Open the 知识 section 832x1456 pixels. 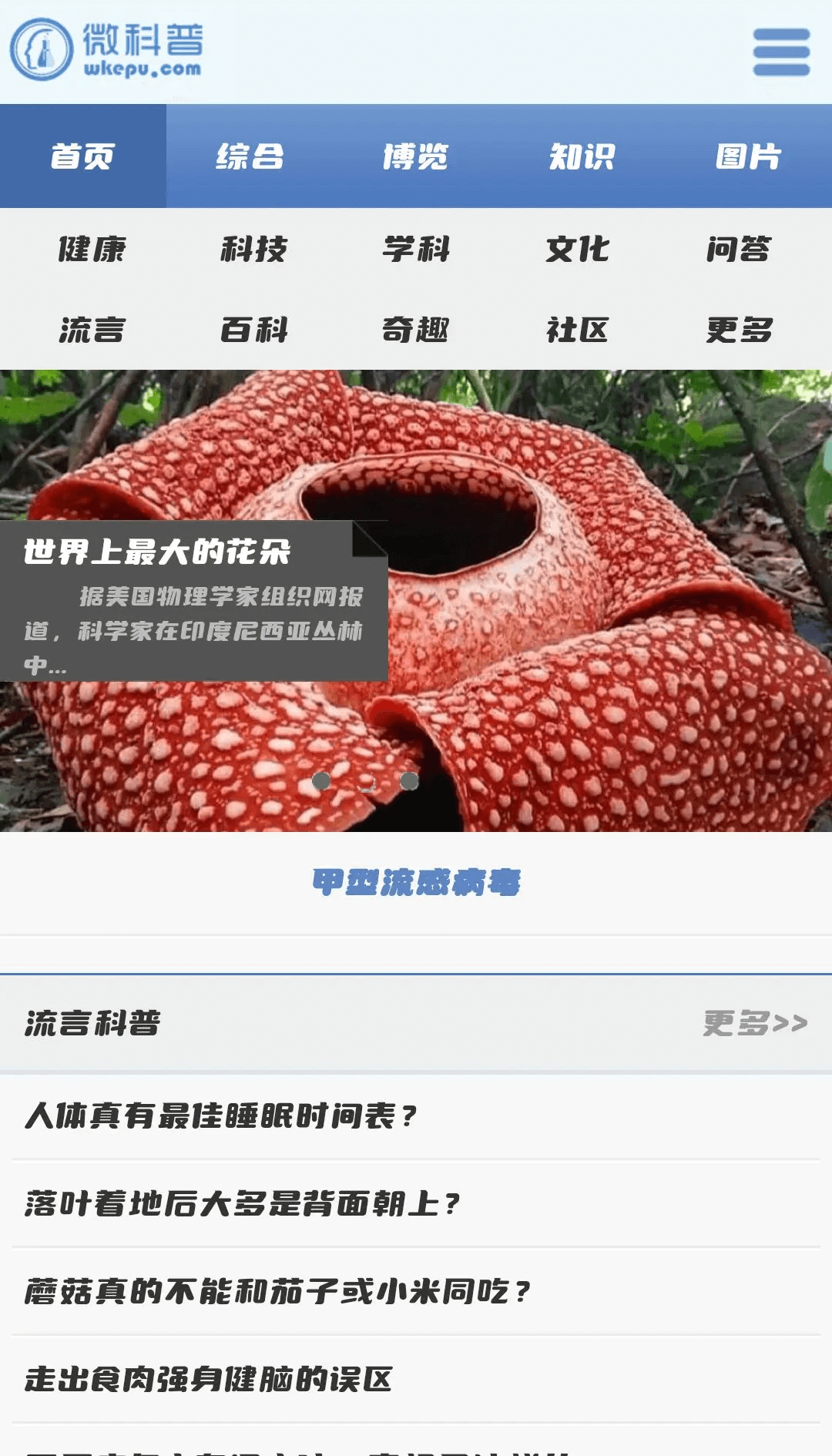click(582, 155)
